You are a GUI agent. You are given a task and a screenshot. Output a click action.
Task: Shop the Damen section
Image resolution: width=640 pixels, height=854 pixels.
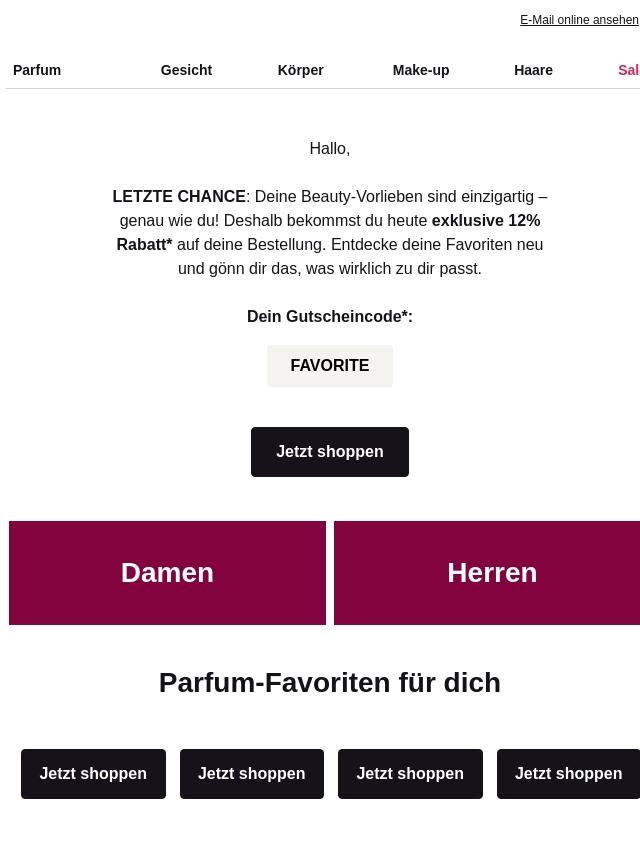point(167,573)
